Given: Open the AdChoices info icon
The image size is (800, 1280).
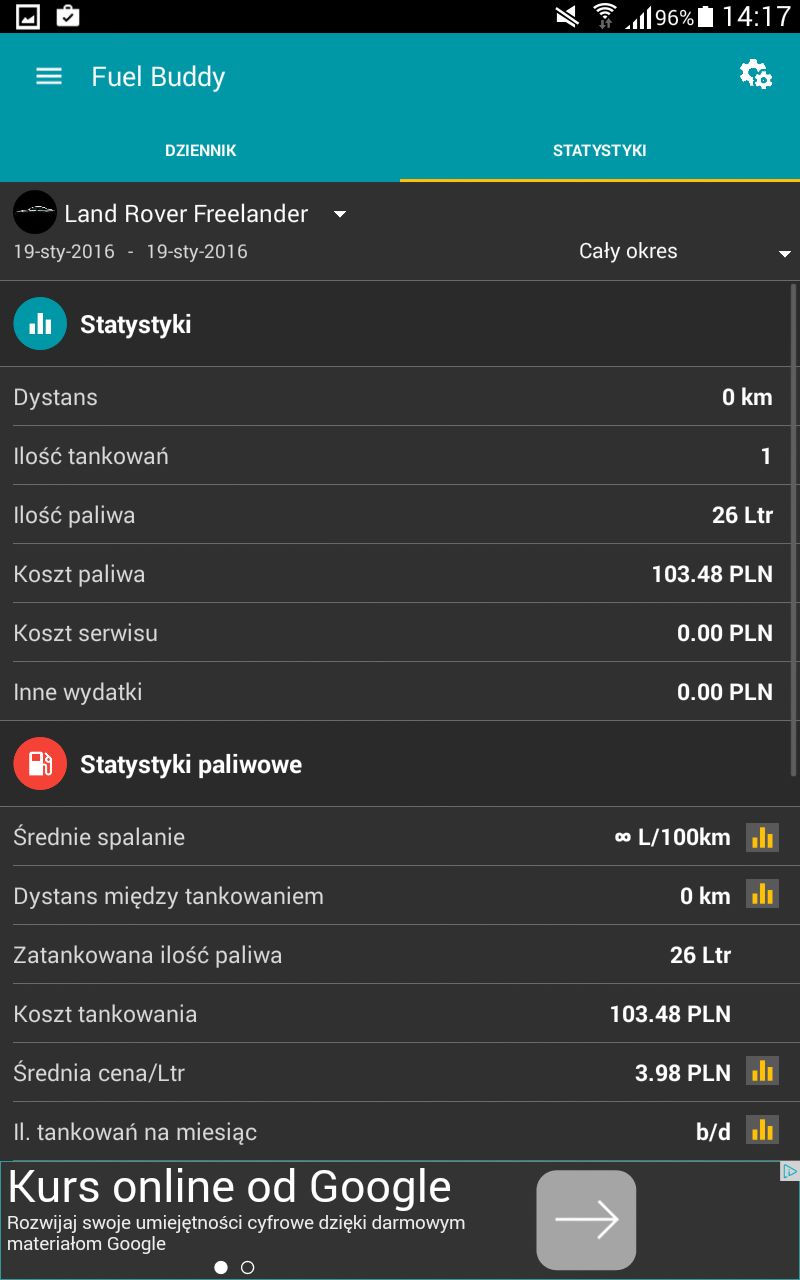Looking at the screenshot, I should coord(790,1171).
